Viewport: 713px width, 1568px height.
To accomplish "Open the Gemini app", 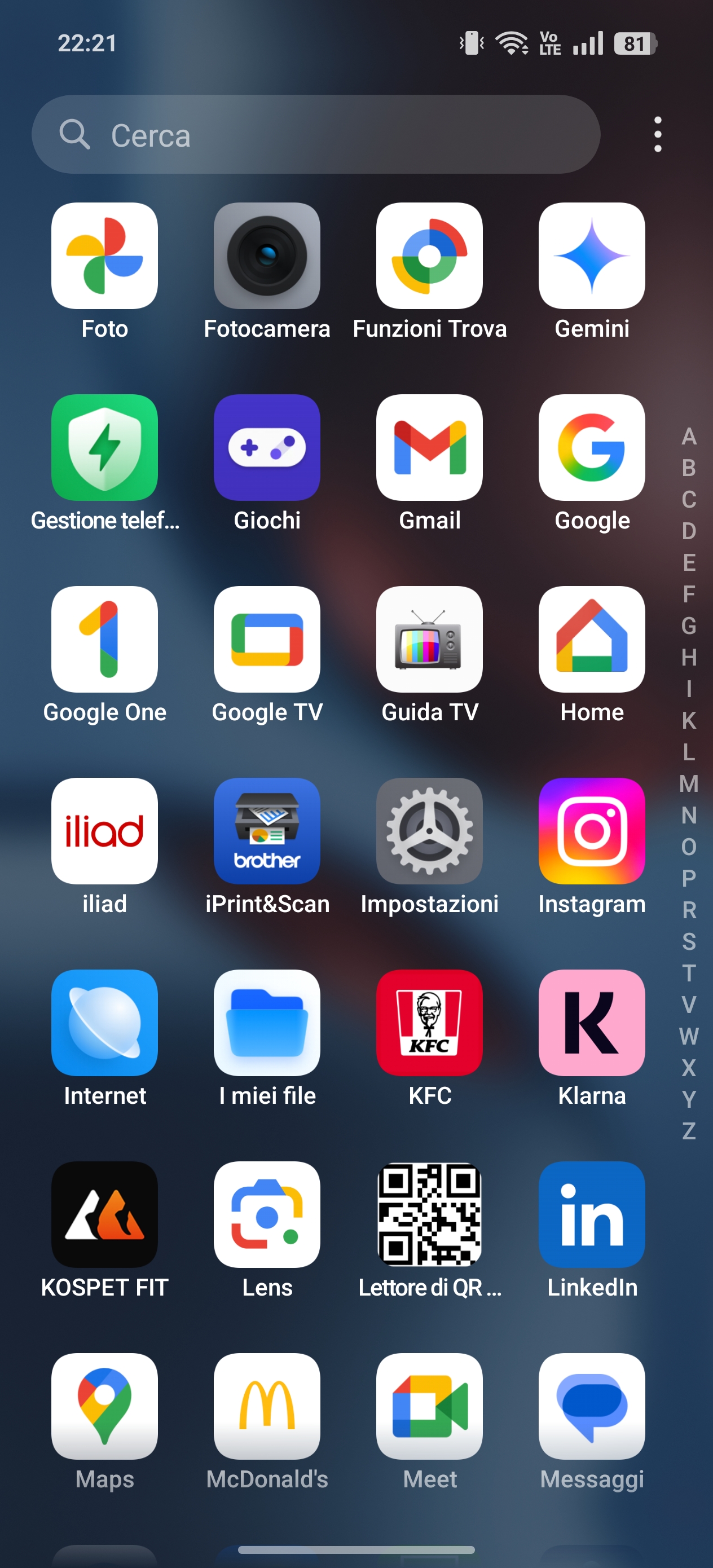I will (x=591, y=256).
